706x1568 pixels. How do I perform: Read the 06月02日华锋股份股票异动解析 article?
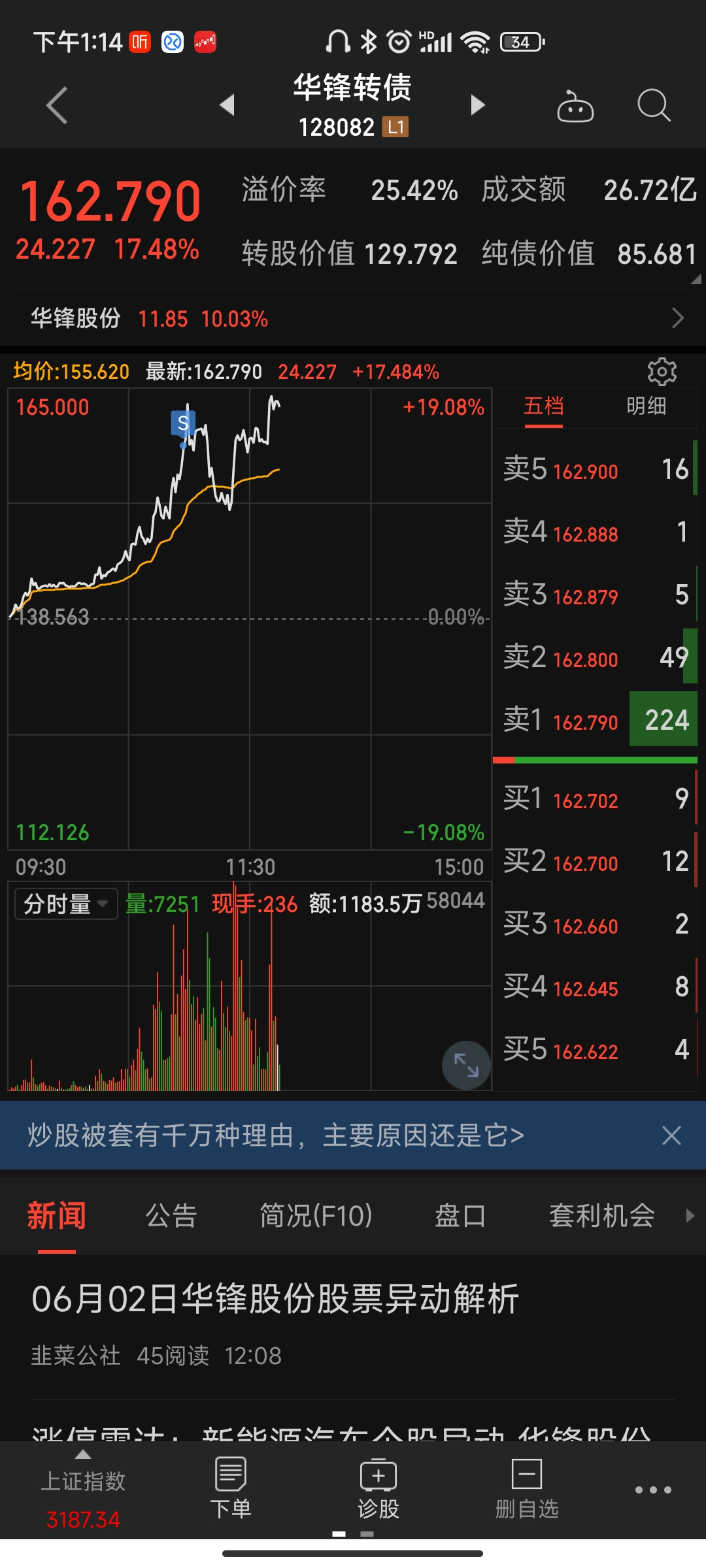tap(275, 1299)
